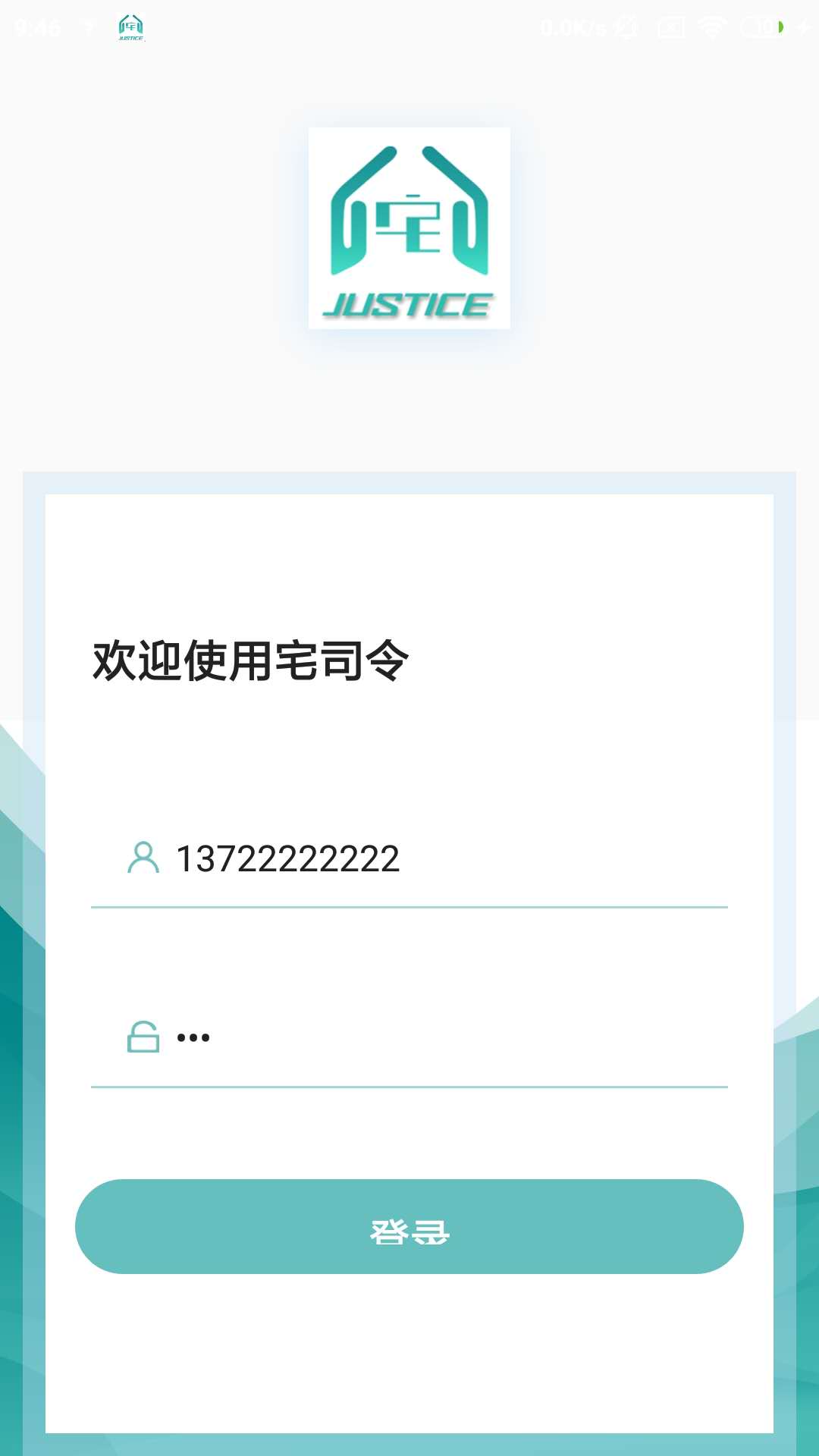The image size is (819, 1456).
Task: Tap the password field with dots
Action: click(x=409, y=1038)
